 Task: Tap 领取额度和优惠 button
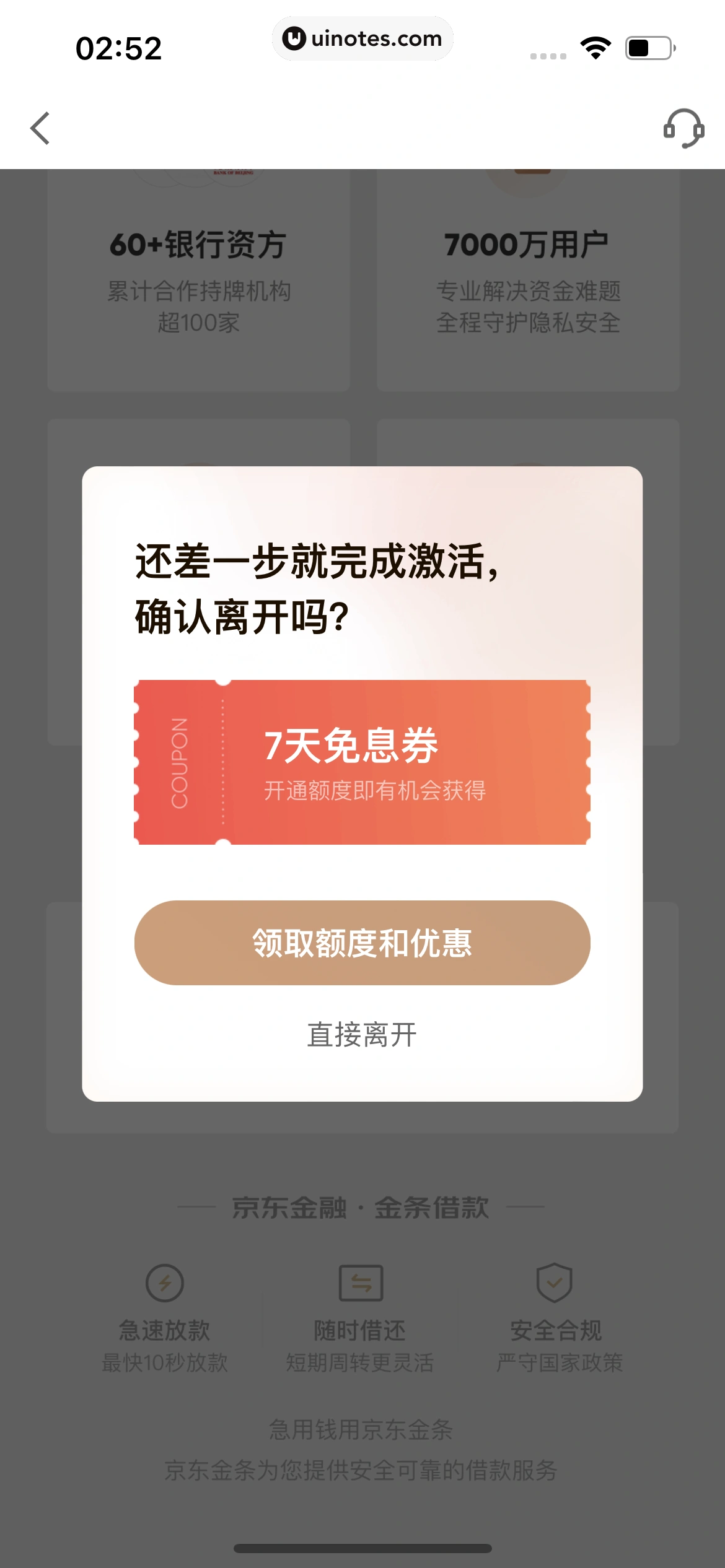tap(362, 943)
